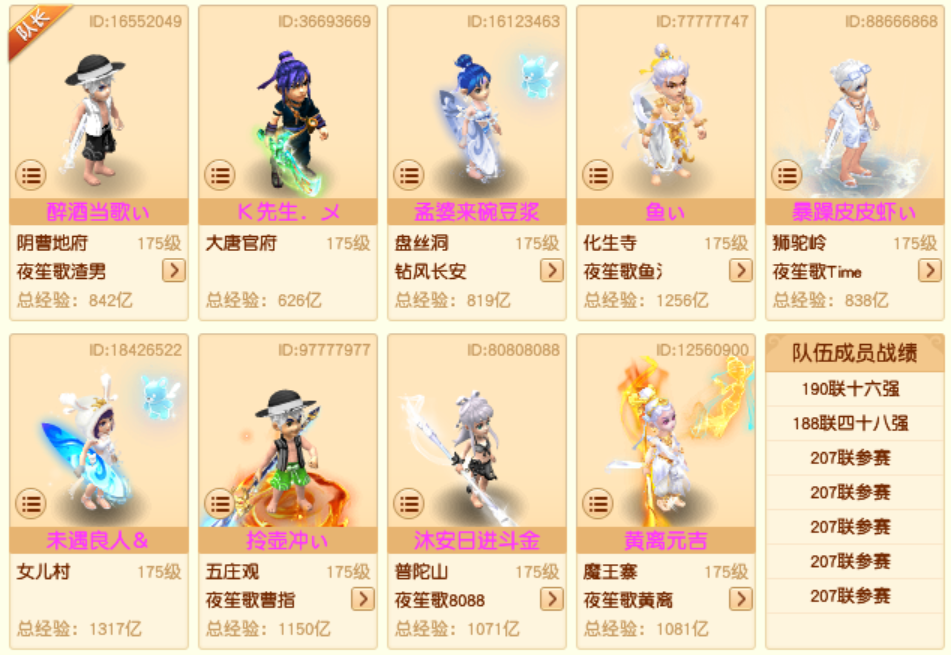
Task: Open the list icon on 拎壶冲い's card
Action: coord(219,503)
